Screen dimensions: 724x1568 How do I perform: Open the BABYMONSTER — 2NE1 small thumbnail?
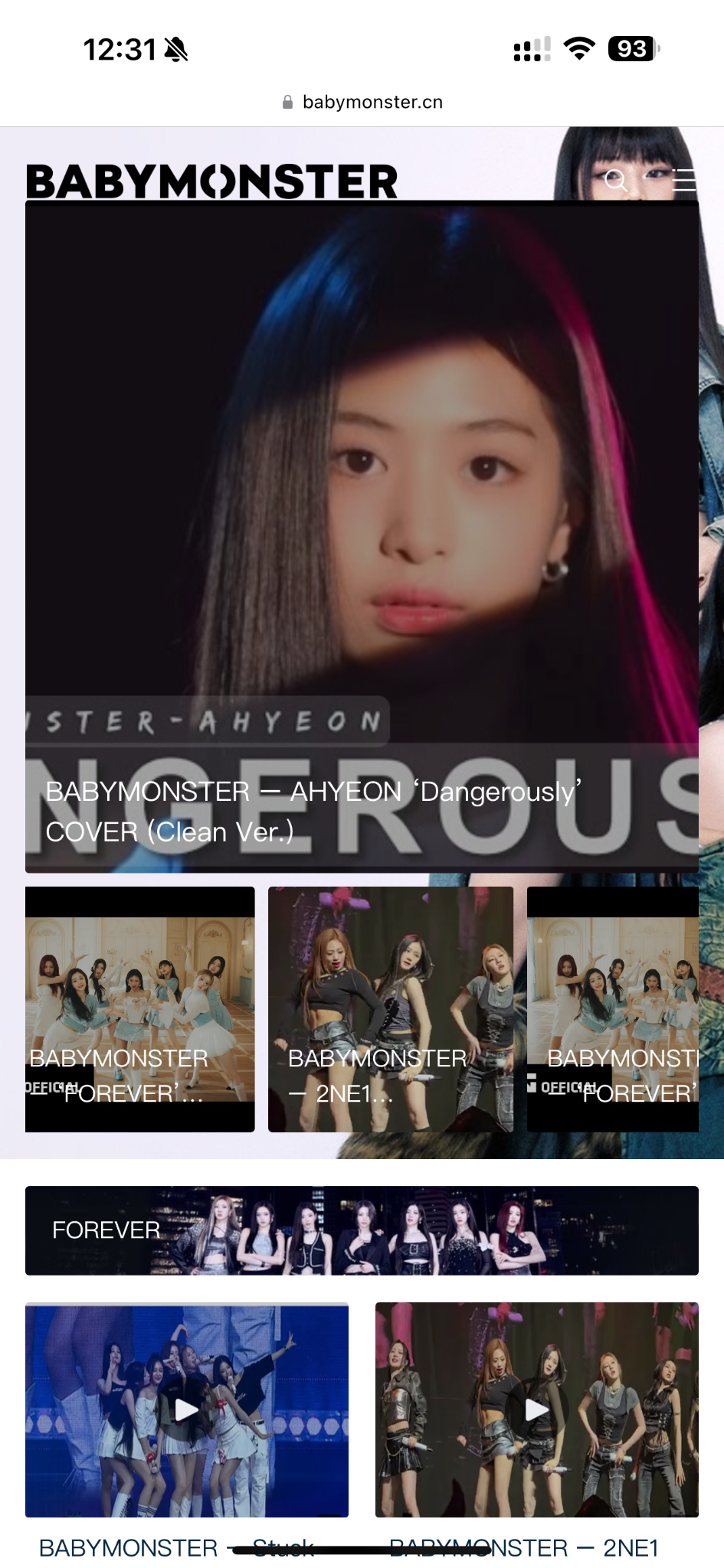pyautogui.click(x=390, y=1009)
